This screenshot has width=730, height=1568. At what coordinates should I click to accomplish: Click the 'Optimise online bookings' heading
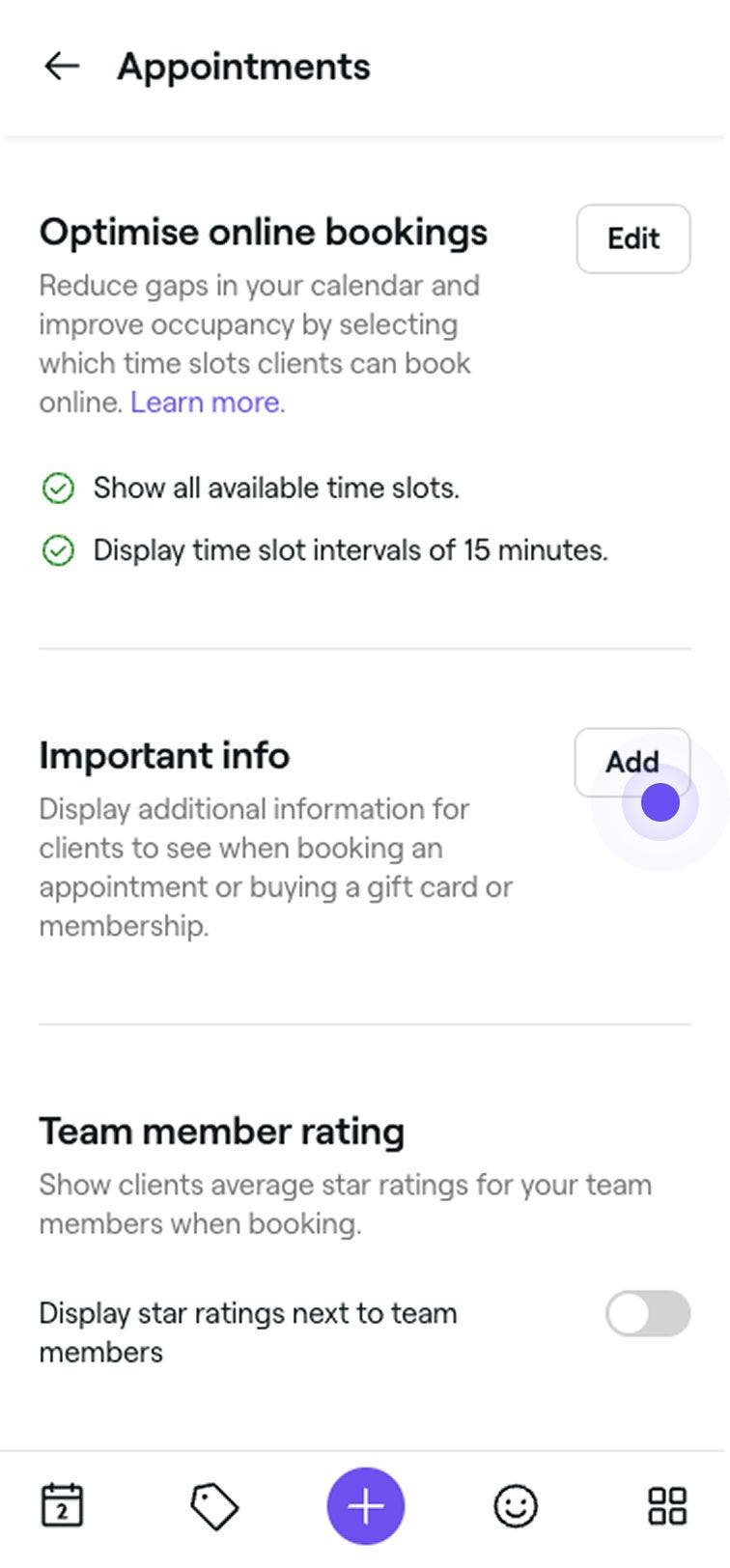click(263, 231)
